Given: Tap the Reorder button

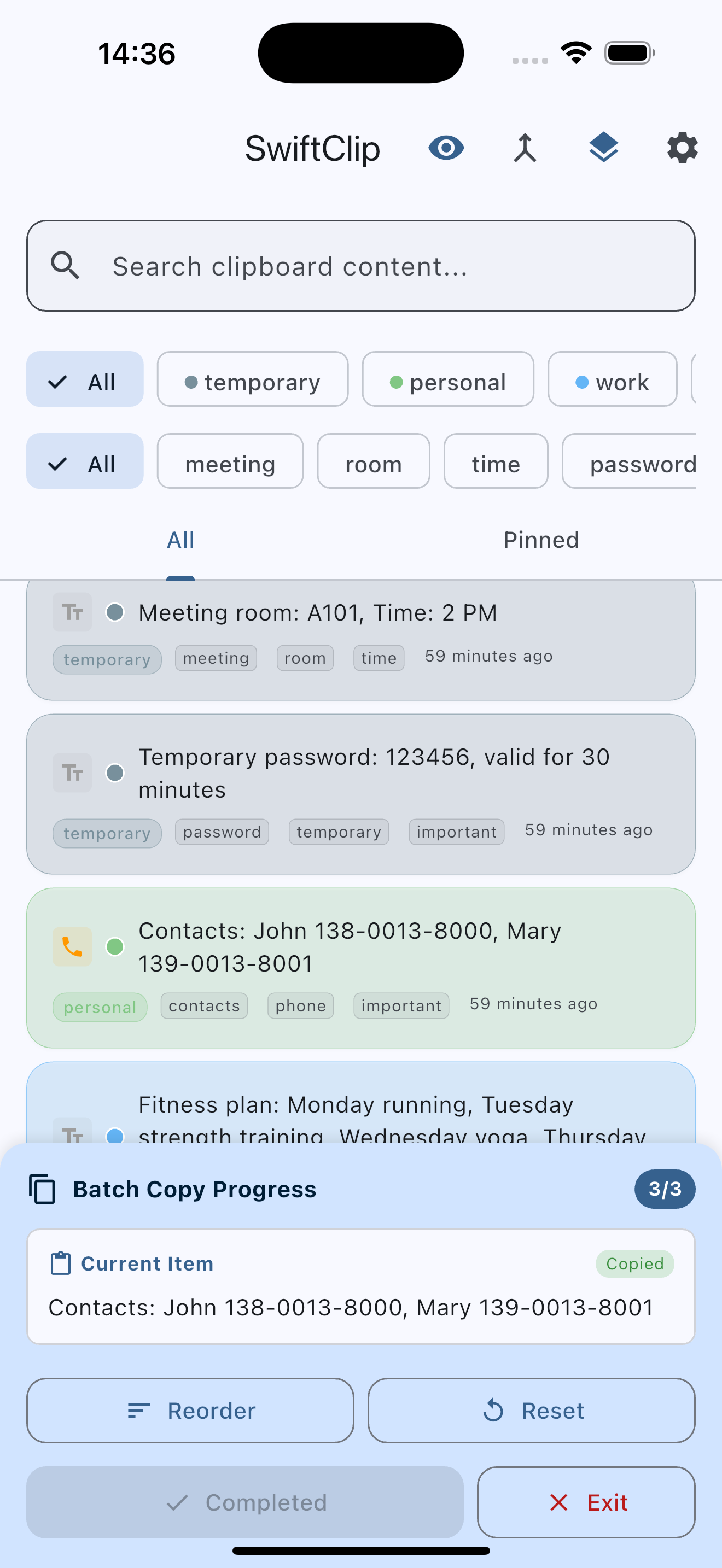Looking at the screenshot, I should (190, 1411).
